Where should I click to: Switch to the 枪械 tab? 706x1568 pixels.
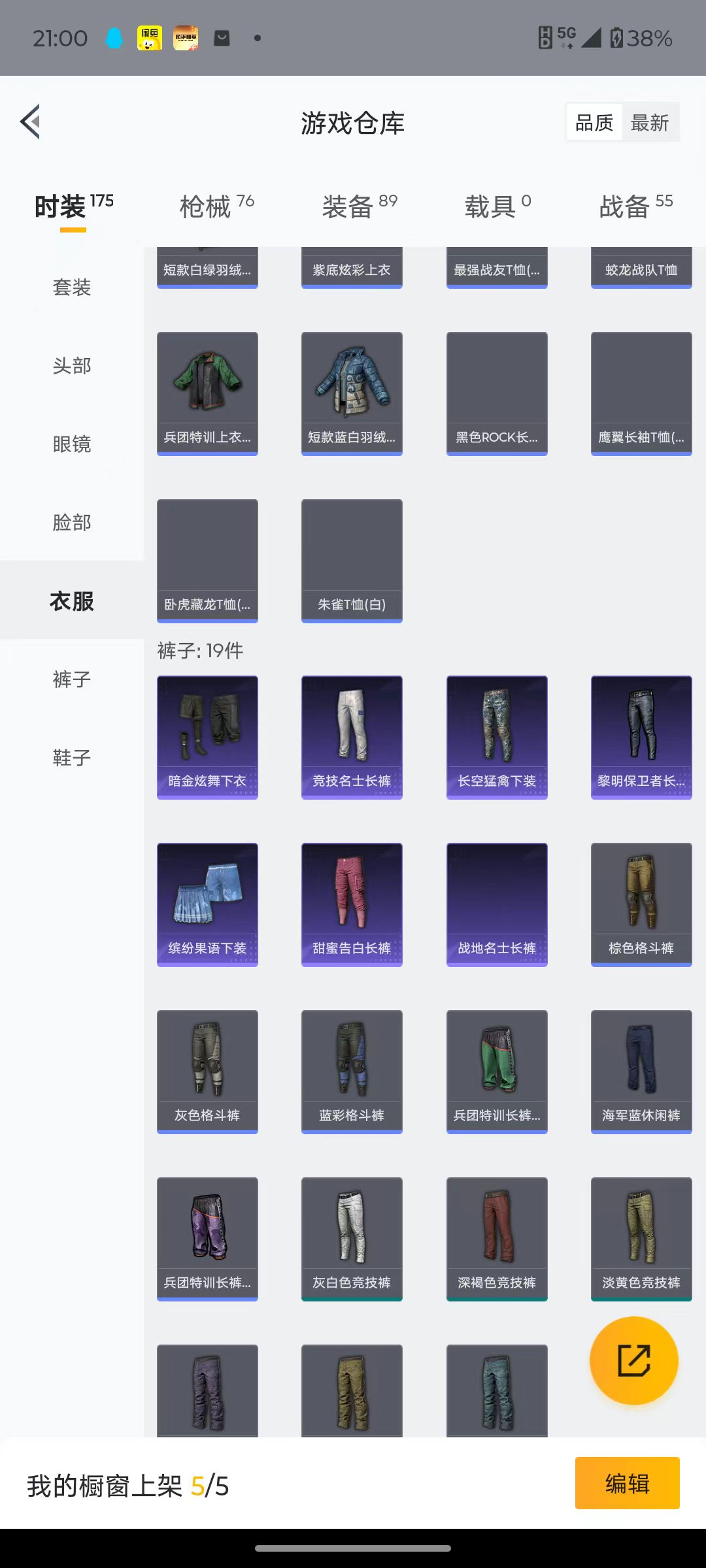click(217, 207)
